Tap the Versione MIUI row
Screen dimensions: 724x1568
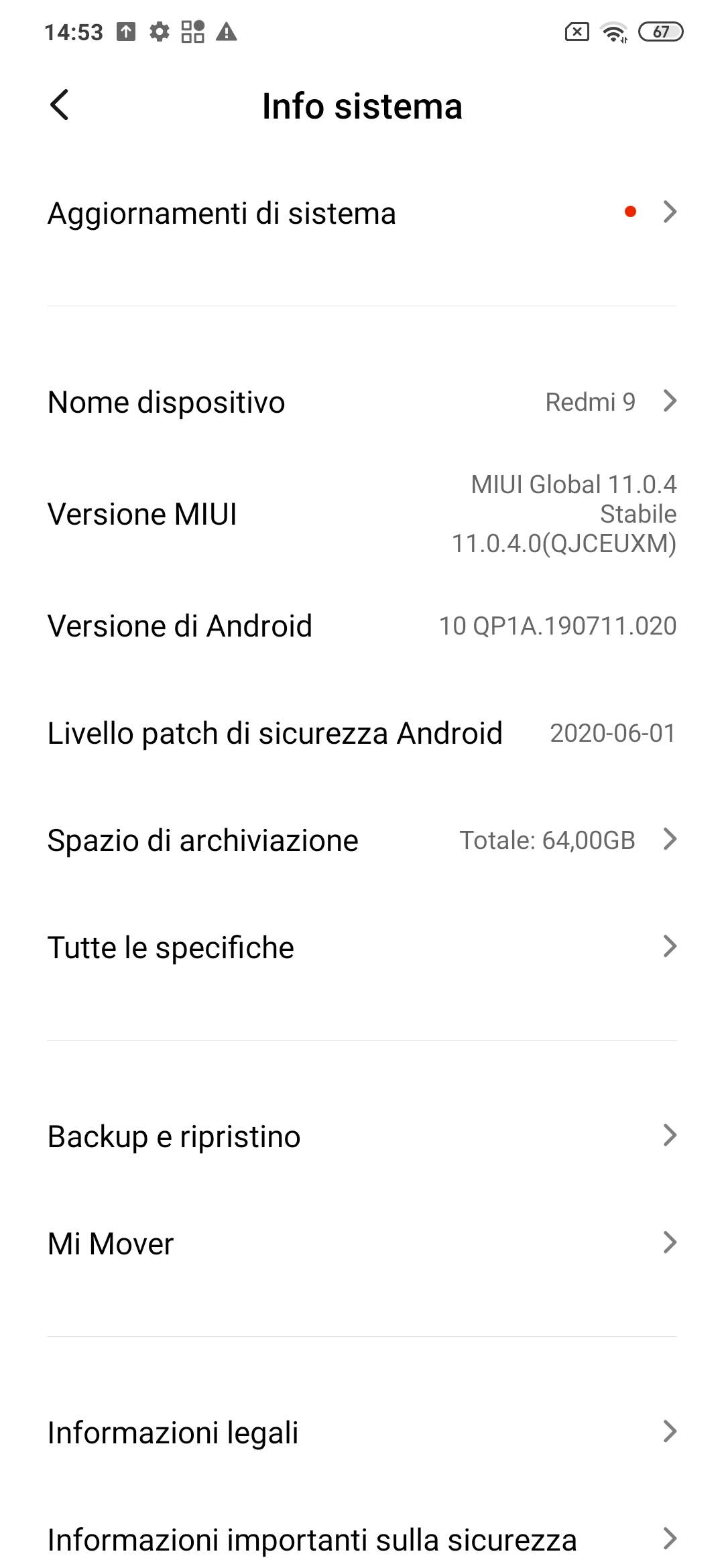362,514
